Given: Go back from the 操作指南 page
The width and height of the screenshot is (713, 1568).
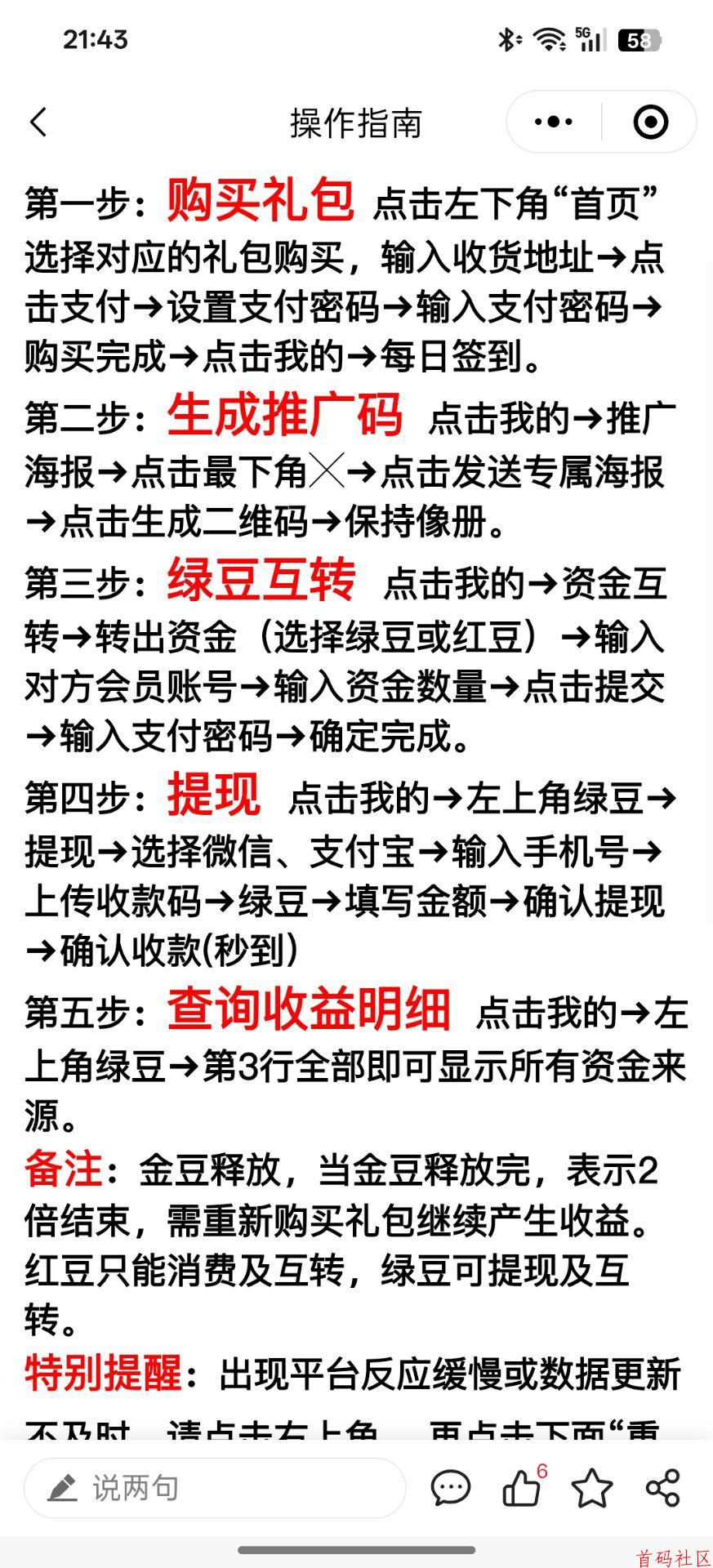Looking at the screenshot, I should (x=38, y=122).
